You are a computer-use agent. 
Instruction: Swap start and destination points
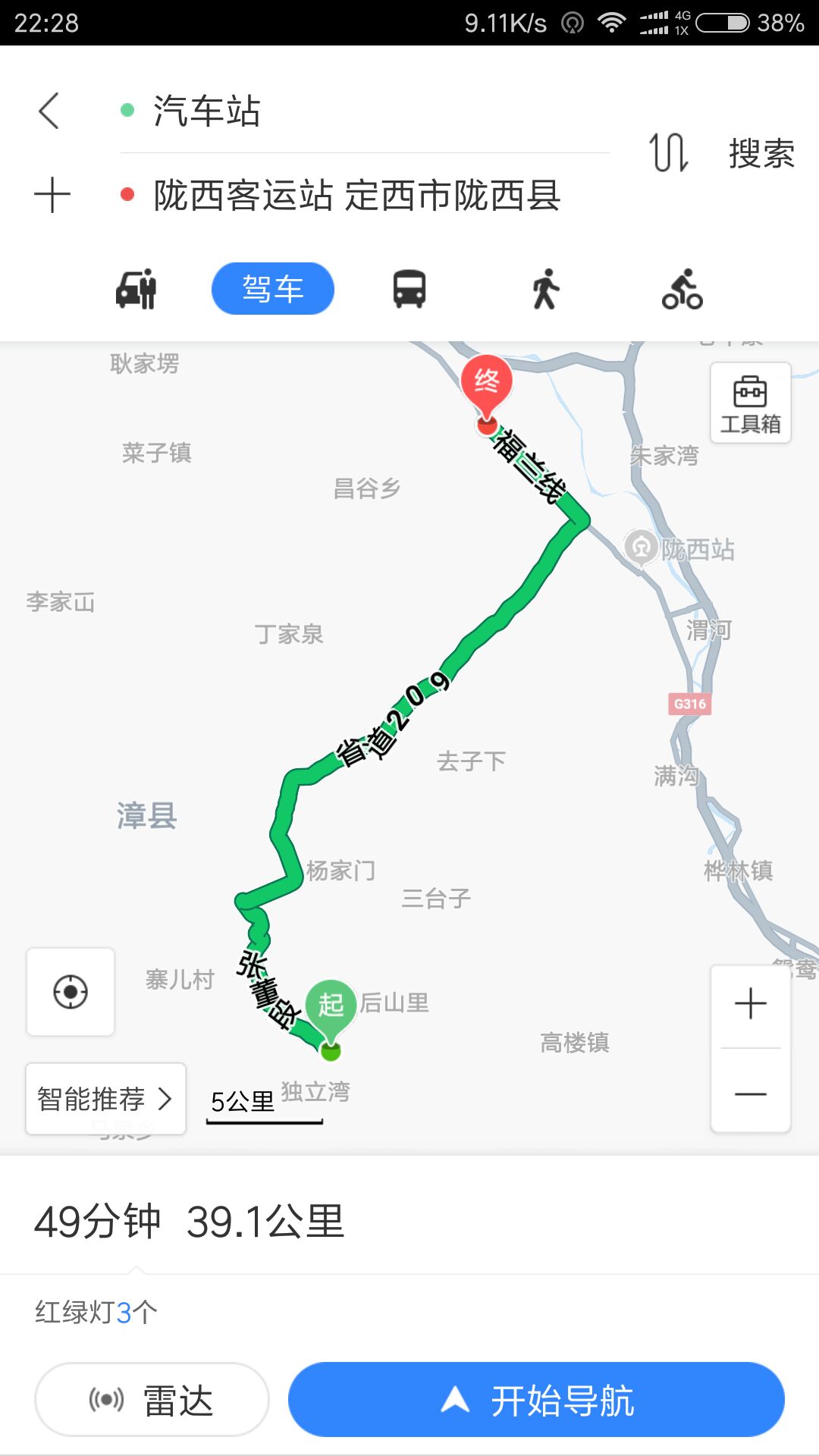click(x=668, y=152)
